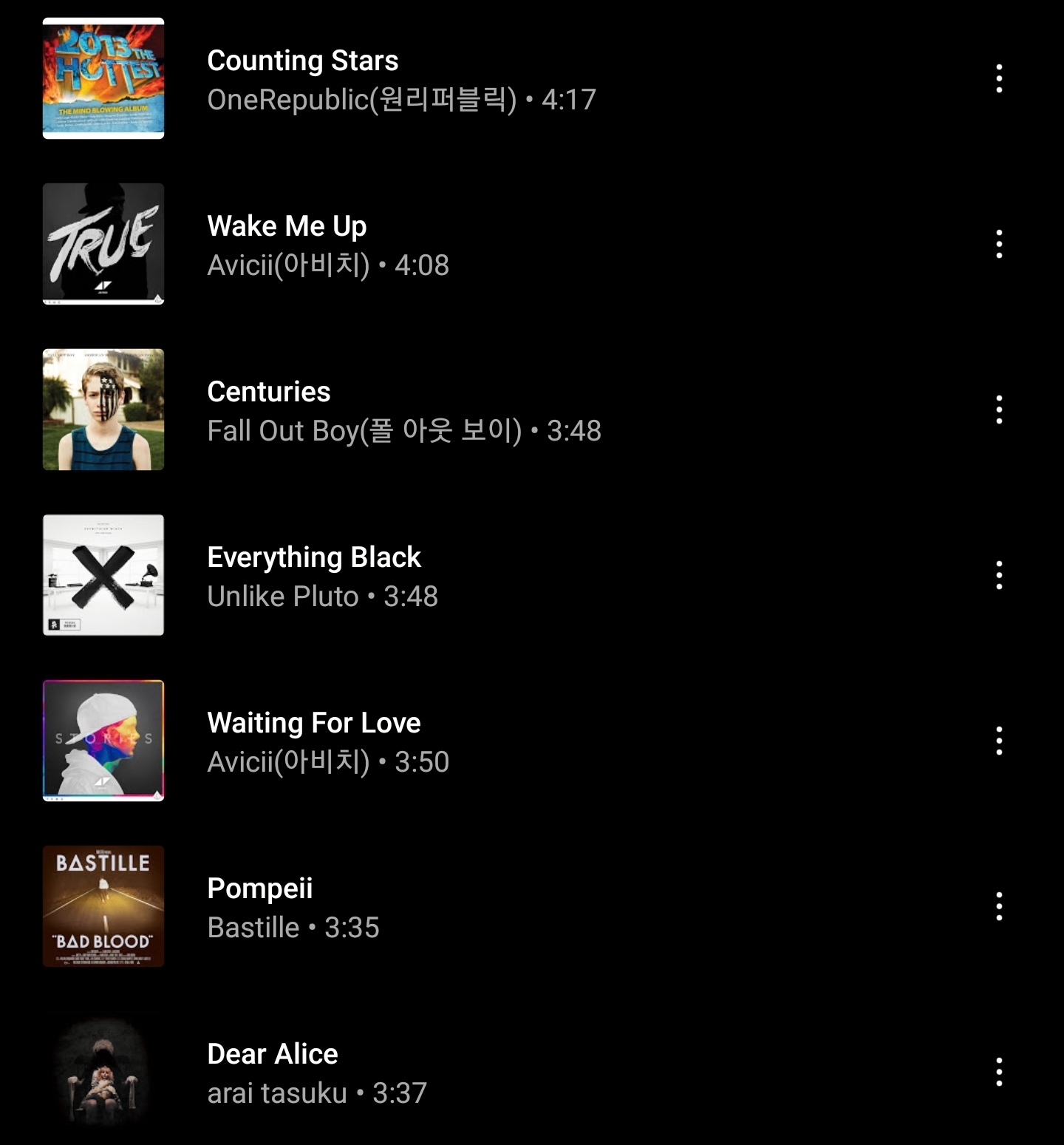The width and height of the screenshot is (1064, 1145).
Task: Open the three-dot menu for Everything Black
Action: click(999, 575)
